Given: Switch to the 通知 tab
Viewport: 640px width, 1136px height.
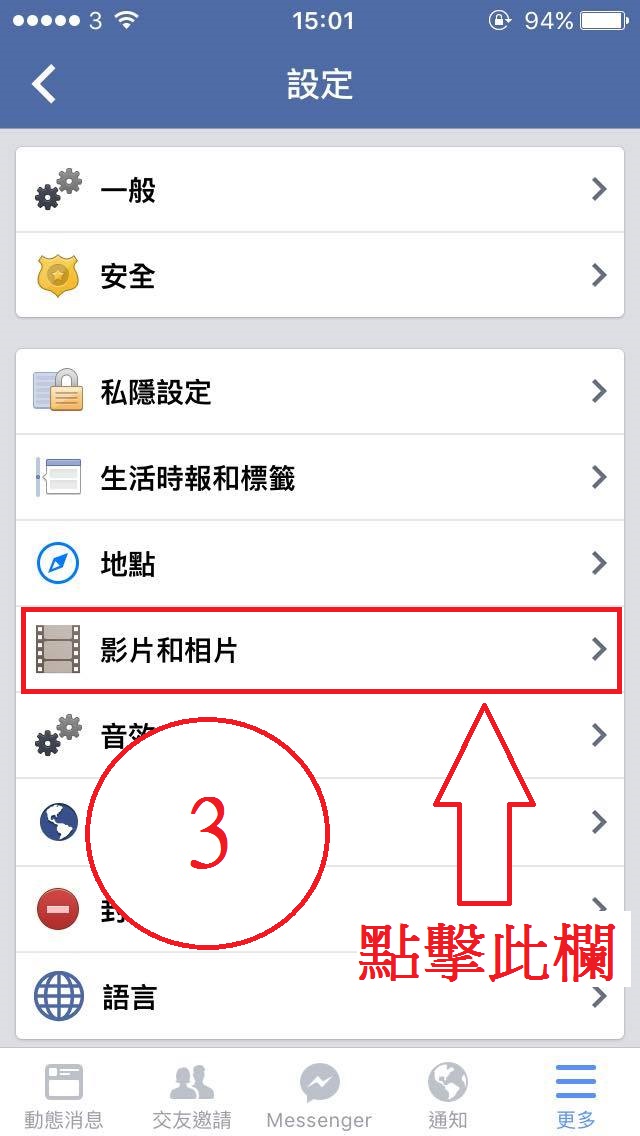Looking at the screenshot, I should coord(447,1095).
